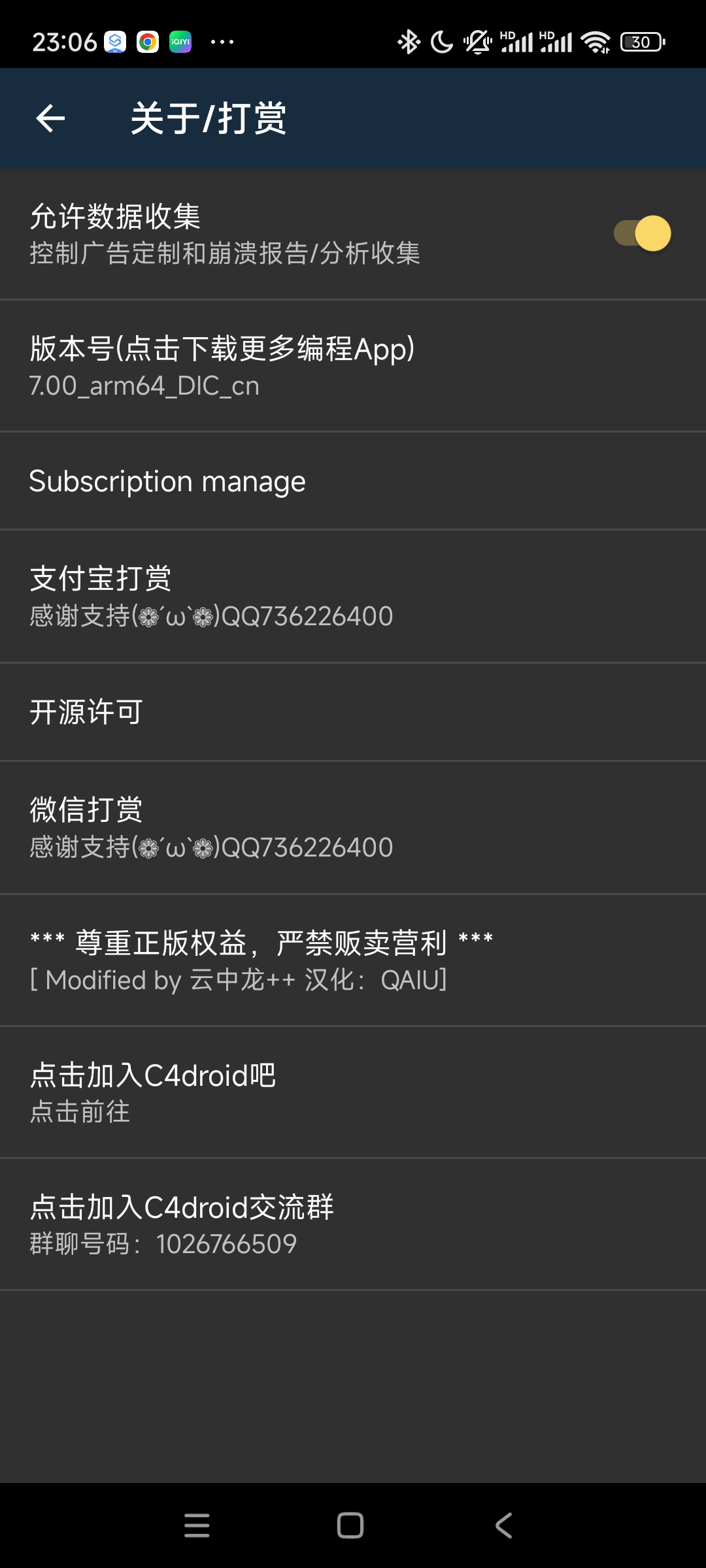Open Subscription manage options
The width and height of the screenshot is (706, 1568).
click(x=353, y=482)
